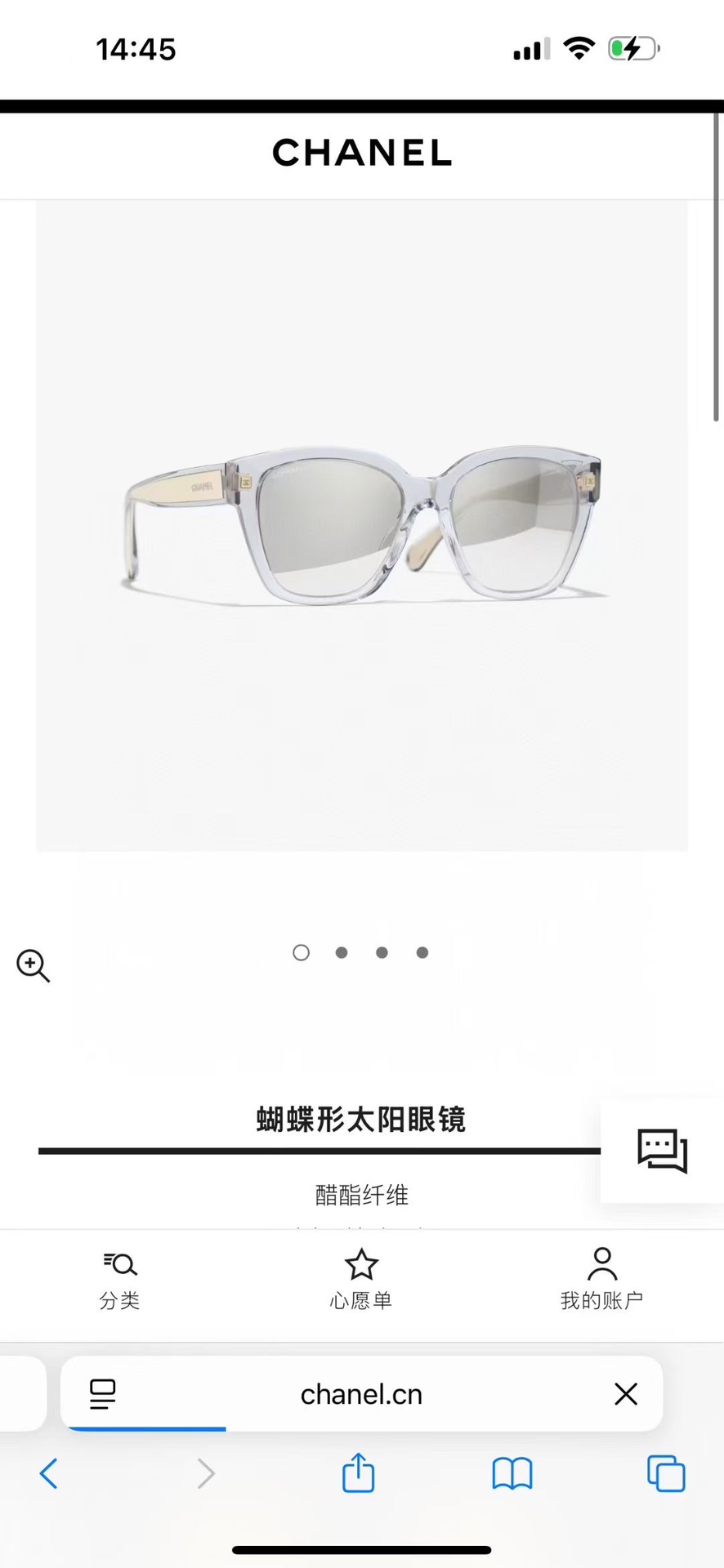724x1568 pixels.
Task: Tap the 醋酯纤维 material text
Action: point(361,1194)
